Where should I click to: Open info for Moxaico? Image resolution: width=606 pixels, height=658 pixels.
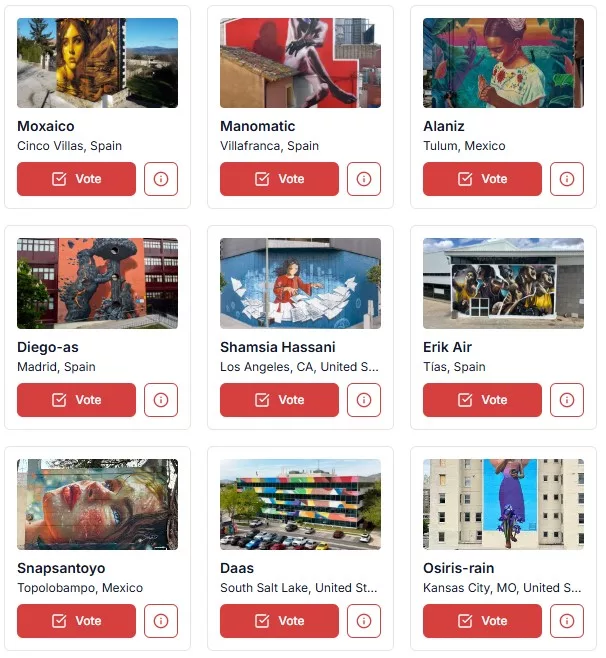click(x=161, y=179)
